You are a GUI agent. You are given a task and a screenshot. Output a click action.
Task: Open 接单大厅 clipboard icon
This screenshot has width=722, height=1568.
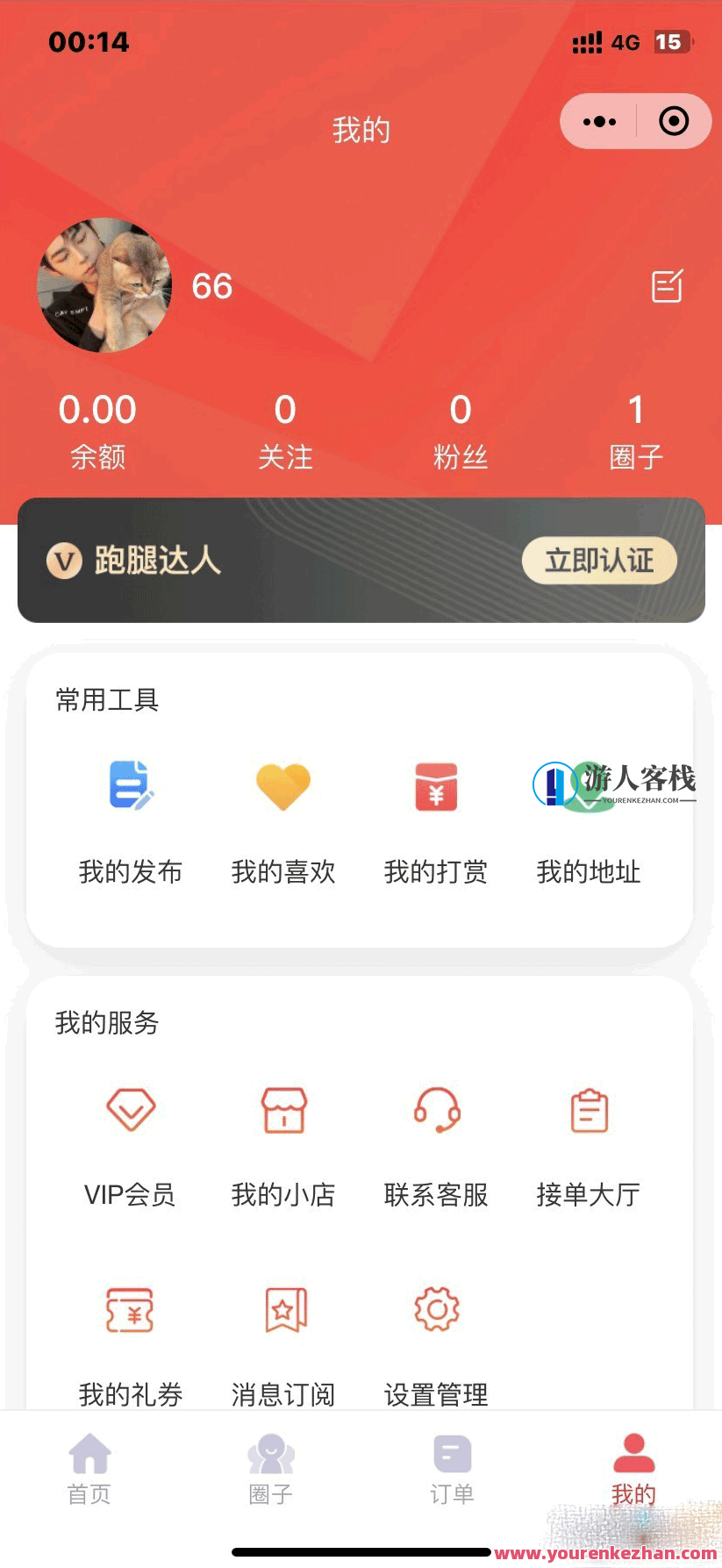(x=588, y=1109)
